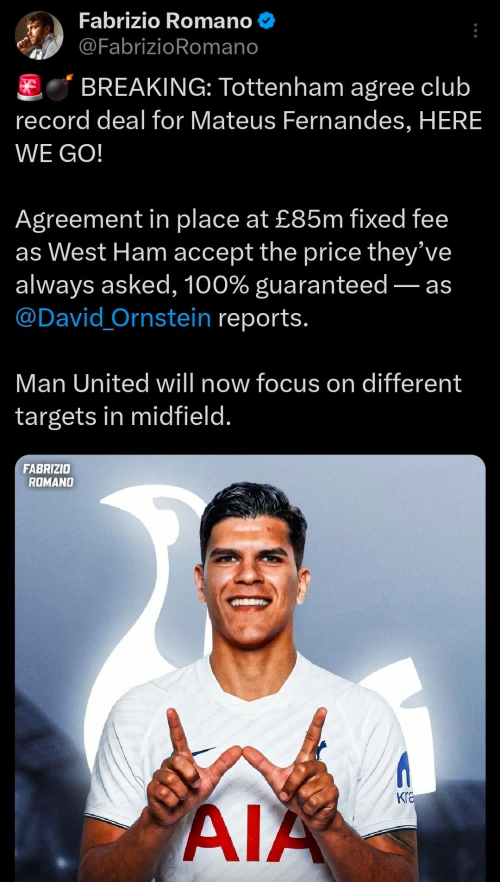The width and height of the screenshot is (500, 882).
Task: Open the Fabrizio Romano account name
Action: [165, 21]
